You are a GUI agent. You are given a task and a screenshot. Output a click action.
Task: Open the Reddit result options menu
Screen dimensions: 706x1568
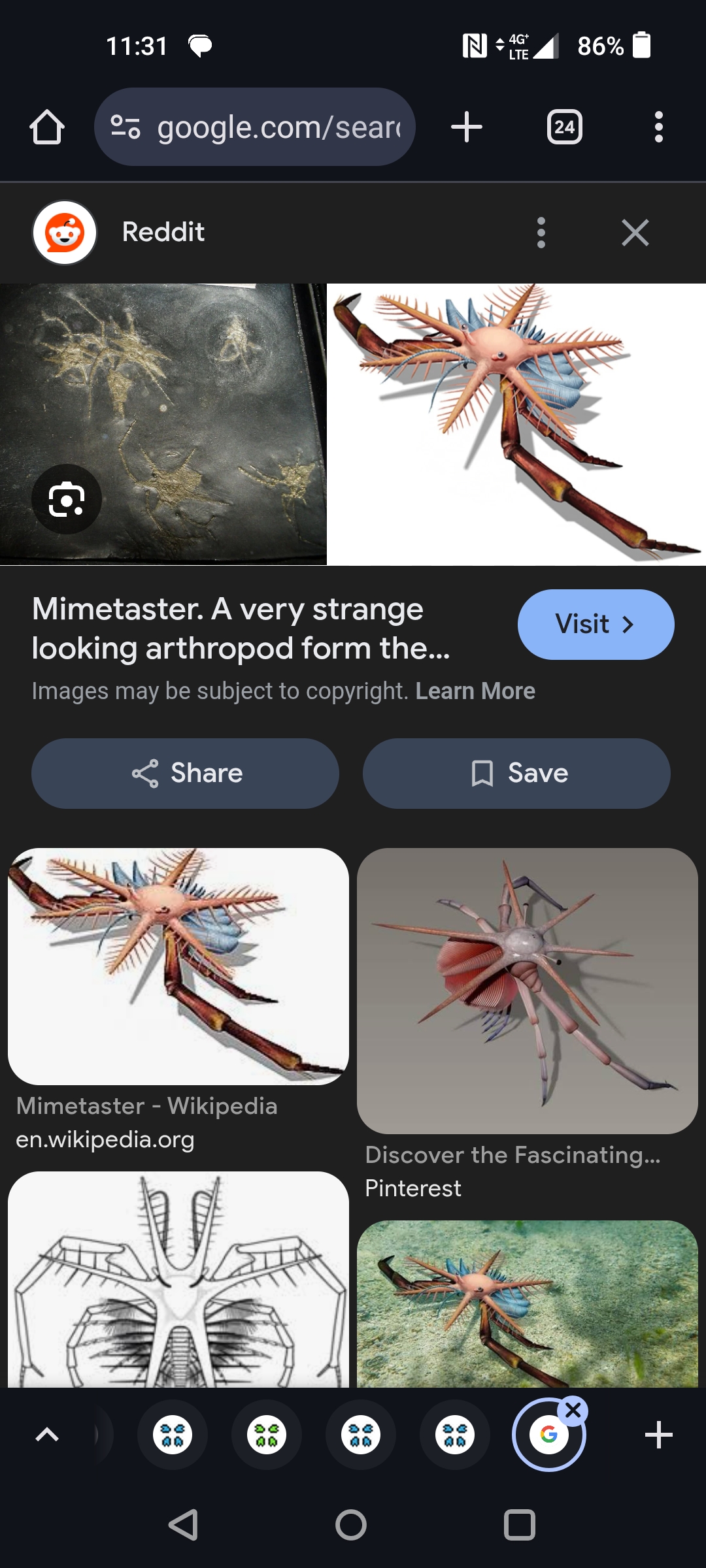(x=541, y=233)
